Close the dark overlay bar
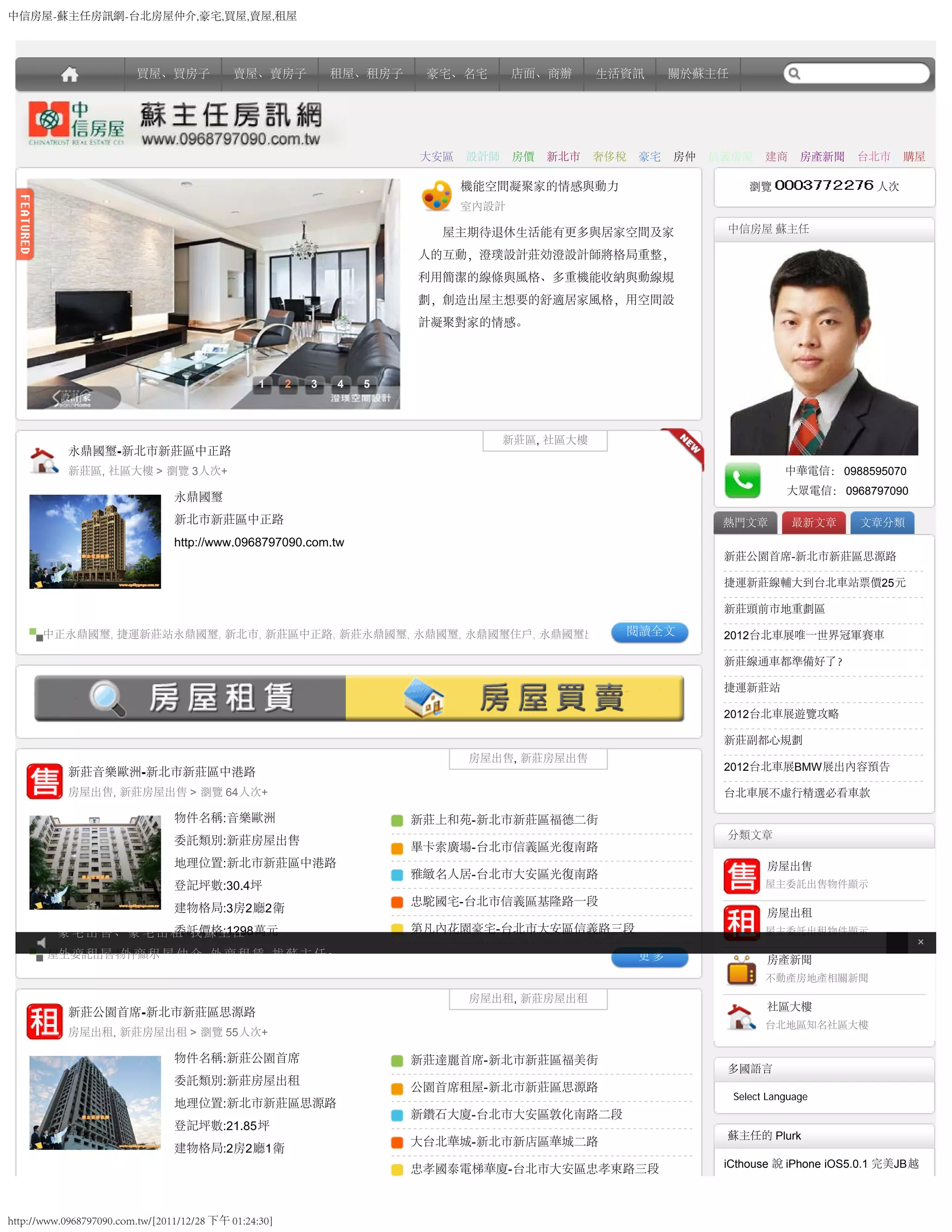 [920, 942]
